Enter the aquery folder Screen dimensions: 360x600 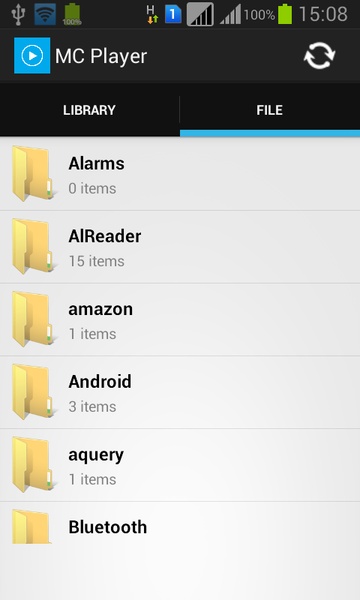[x=180, y=465]
